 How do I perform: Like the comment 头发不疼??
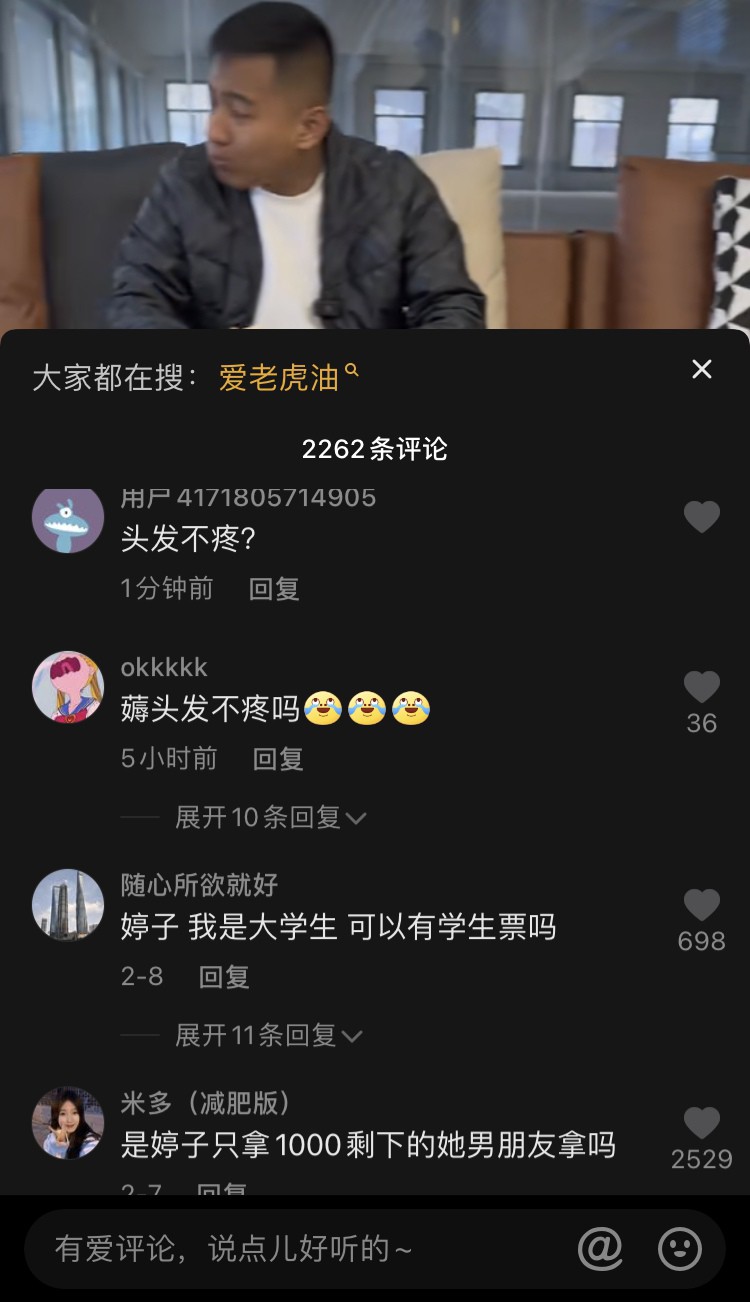pos(702,517)
